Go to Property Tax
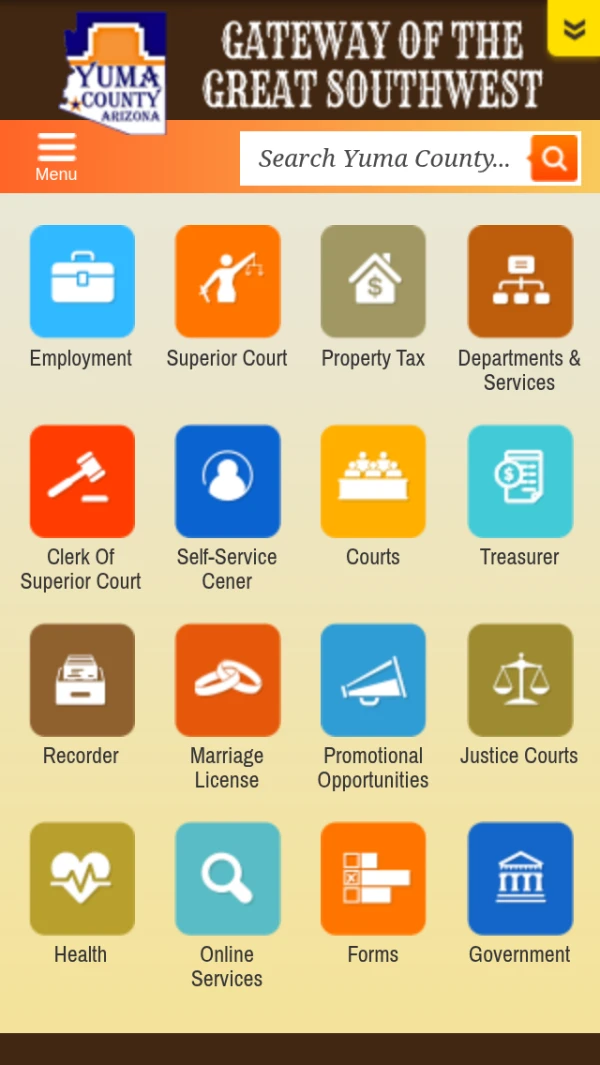 coord(373,281)
